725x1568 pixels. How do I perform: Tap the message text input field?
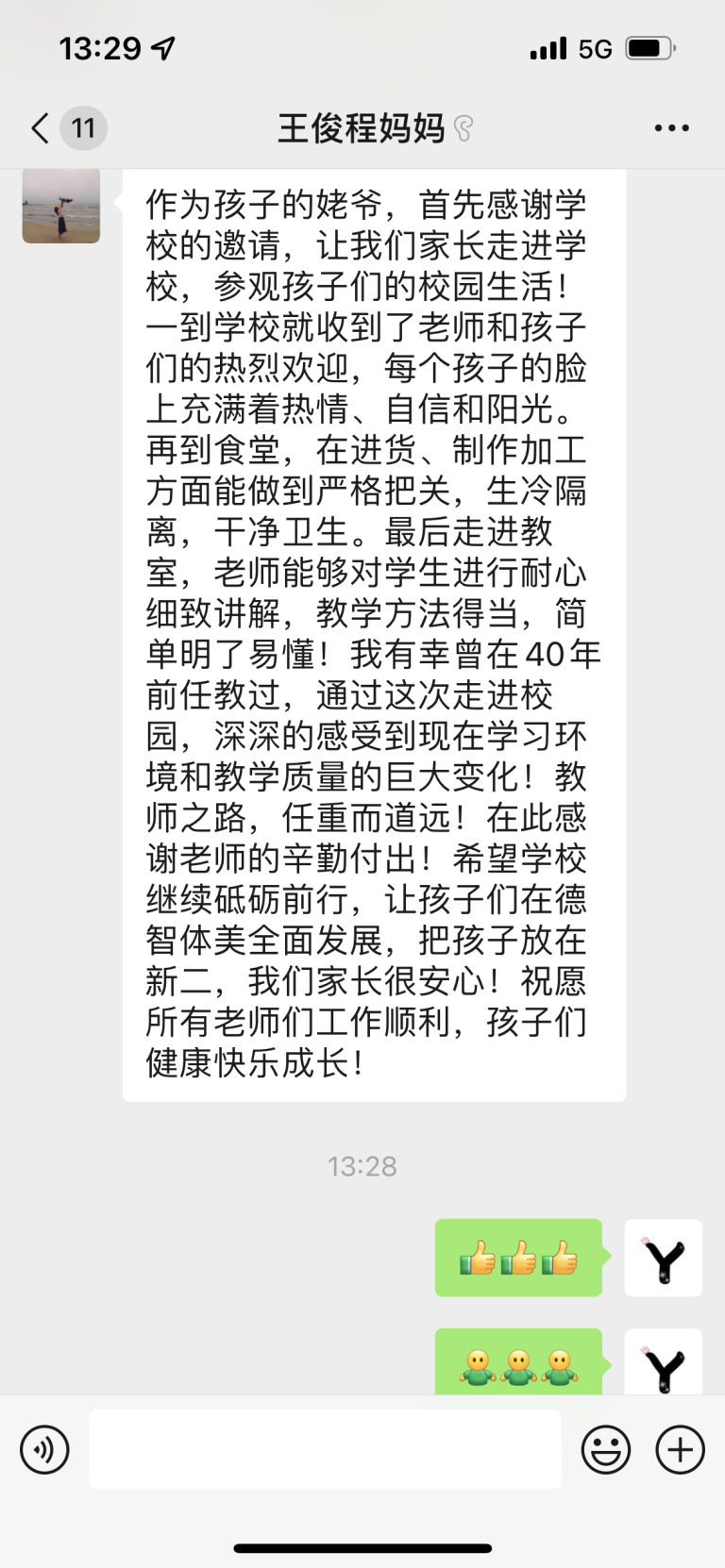click(325, 1449)
